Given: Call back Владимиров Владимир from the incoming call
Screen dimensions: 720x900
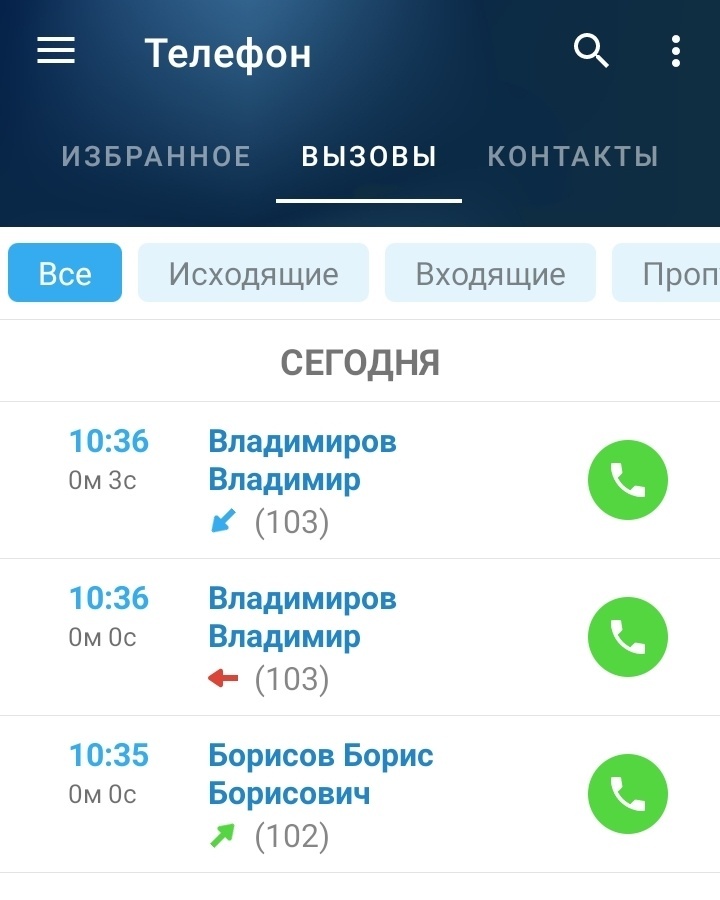Looking at the screenshot, I should 627,480.
